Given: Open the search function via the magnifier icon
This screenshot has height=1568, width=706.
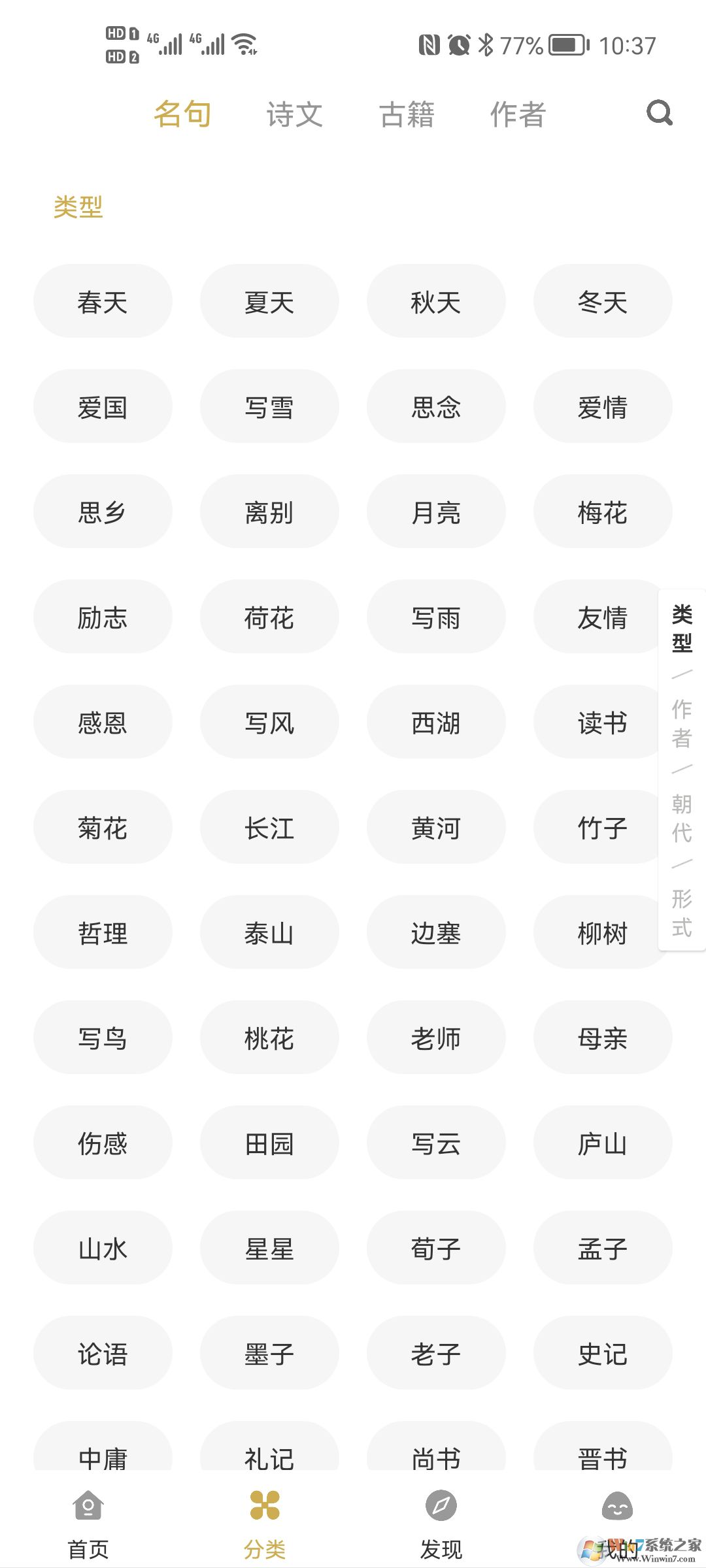Looking at the screenshot, I should pos(660,113).
